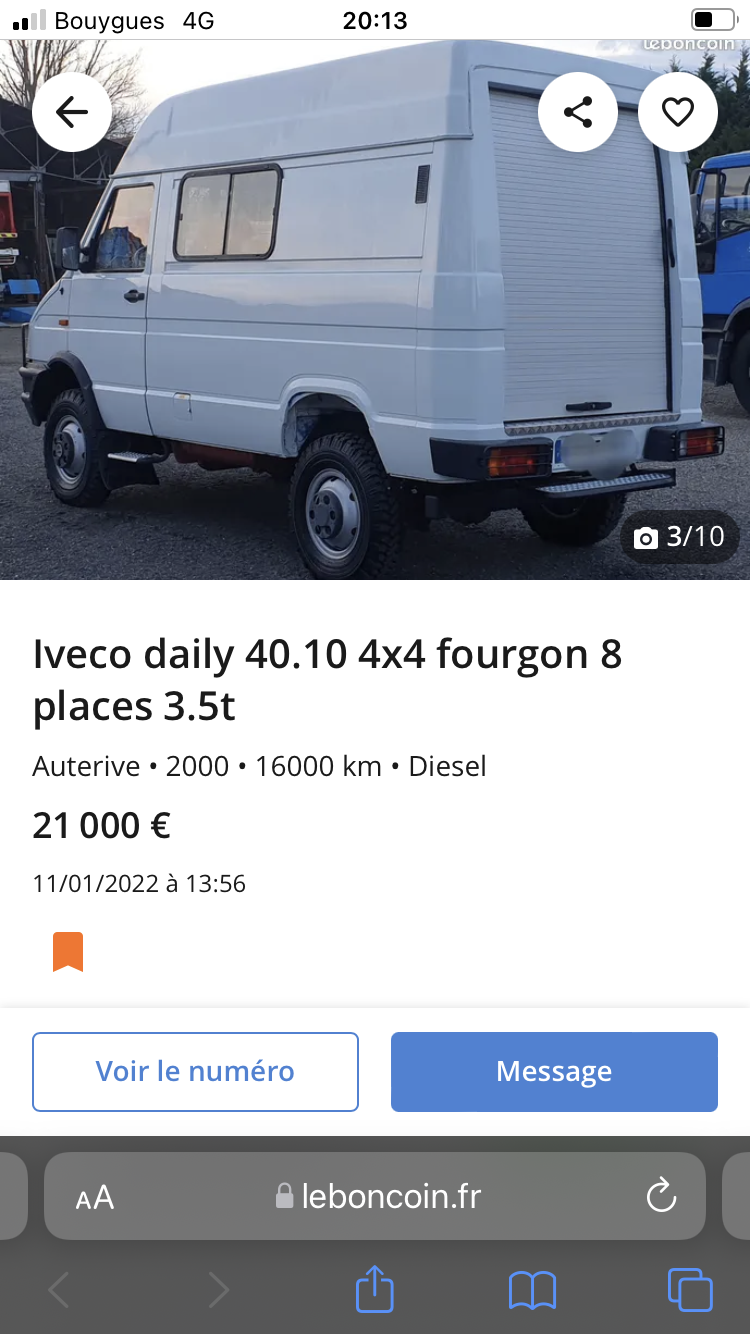Open Safari bookmarks
The width and height of the screenshot is (750, 1334).
point(532,1290)
